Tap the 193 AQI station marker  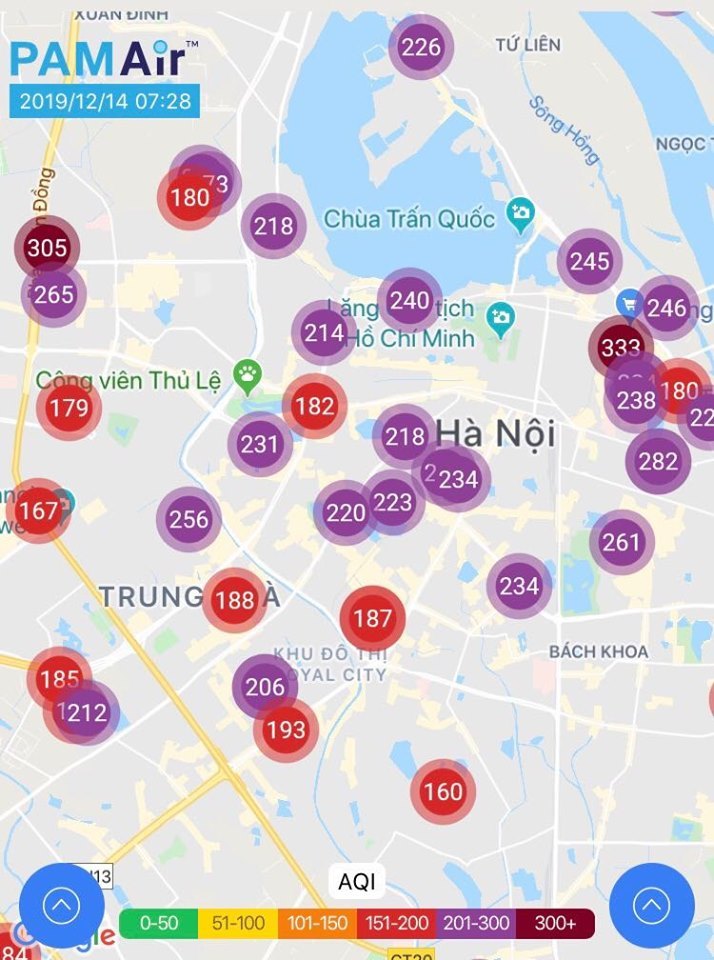tap(286, 730)
